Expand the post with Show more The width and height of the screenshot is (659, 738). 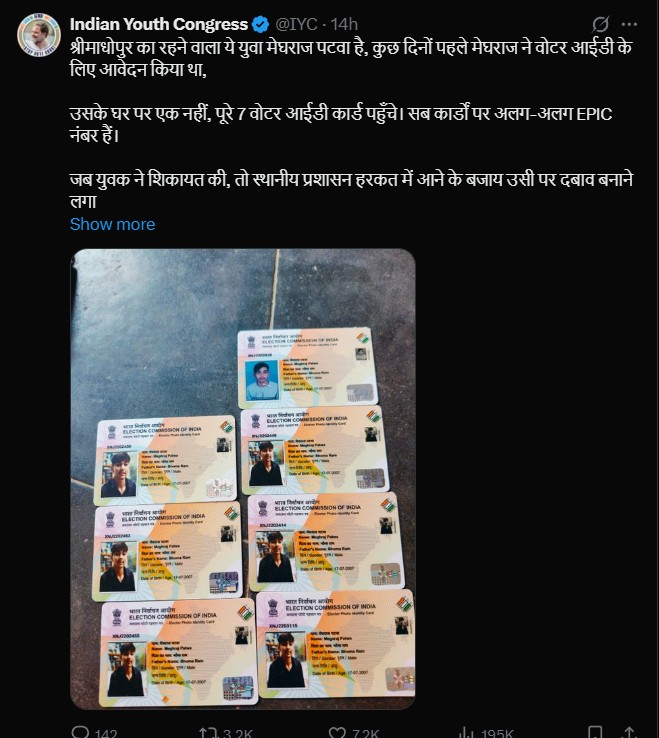(x=112, y=224)
